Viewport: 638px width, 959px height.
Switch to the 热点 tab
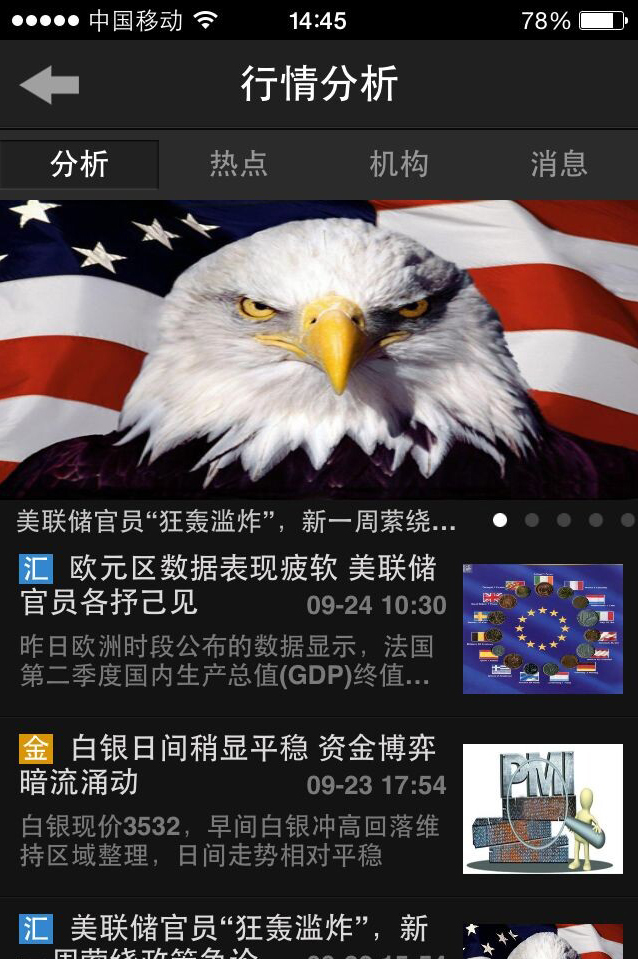click(x=239, y=164)
